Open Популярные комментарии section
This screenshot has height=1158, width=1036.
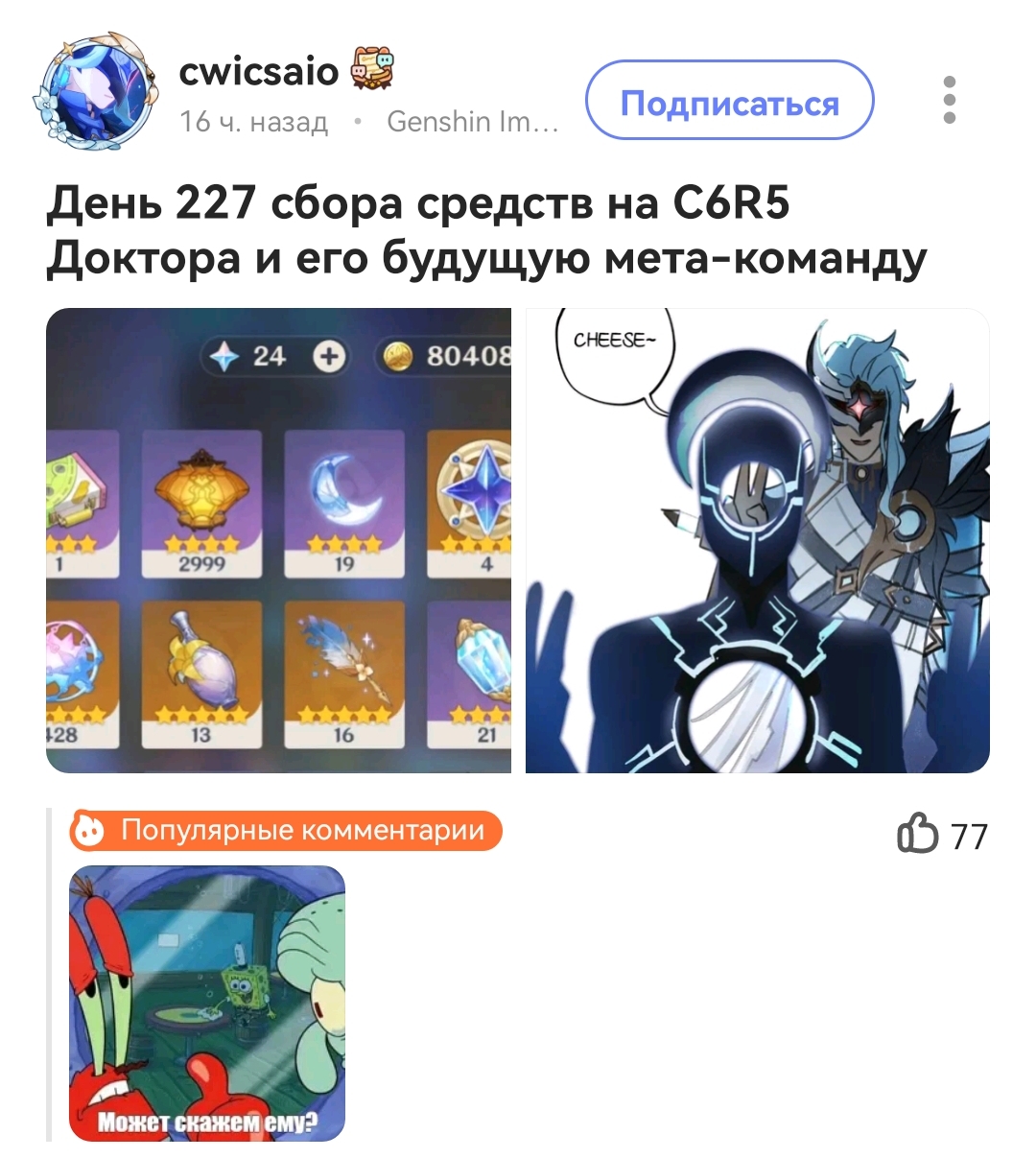[x=286, y=831]
